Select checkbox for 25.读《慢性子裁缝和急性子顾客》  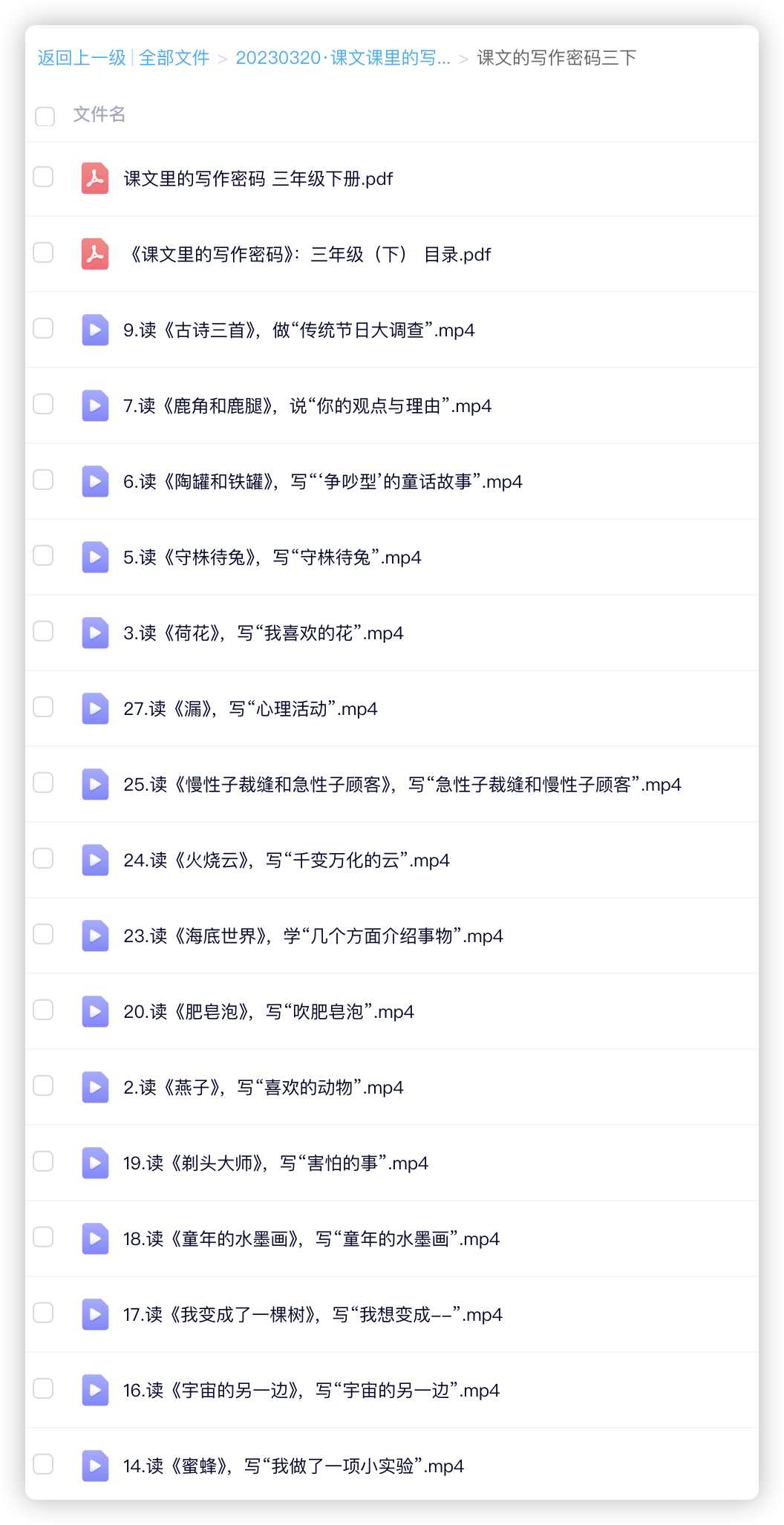pos(44,783)
